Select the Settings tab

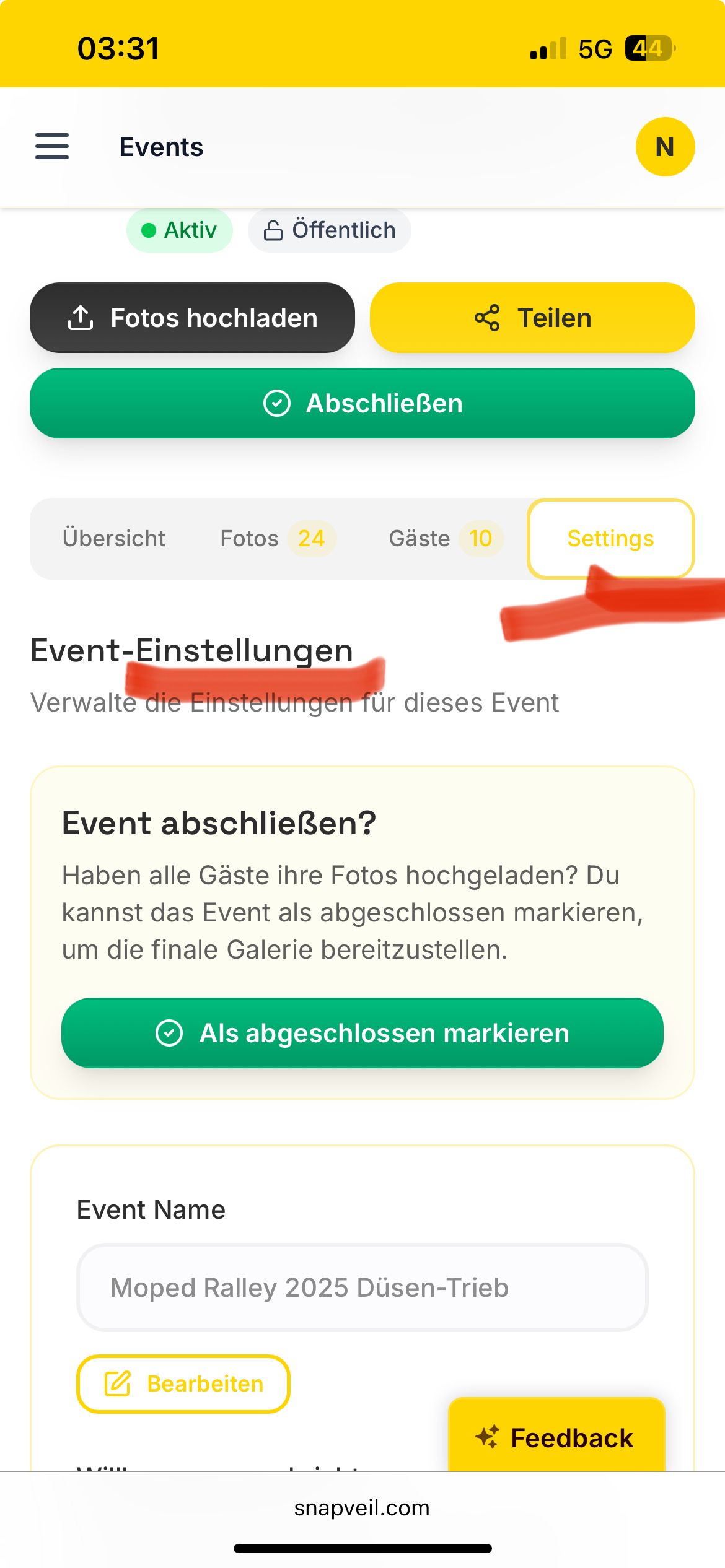(x=610, y=538)
